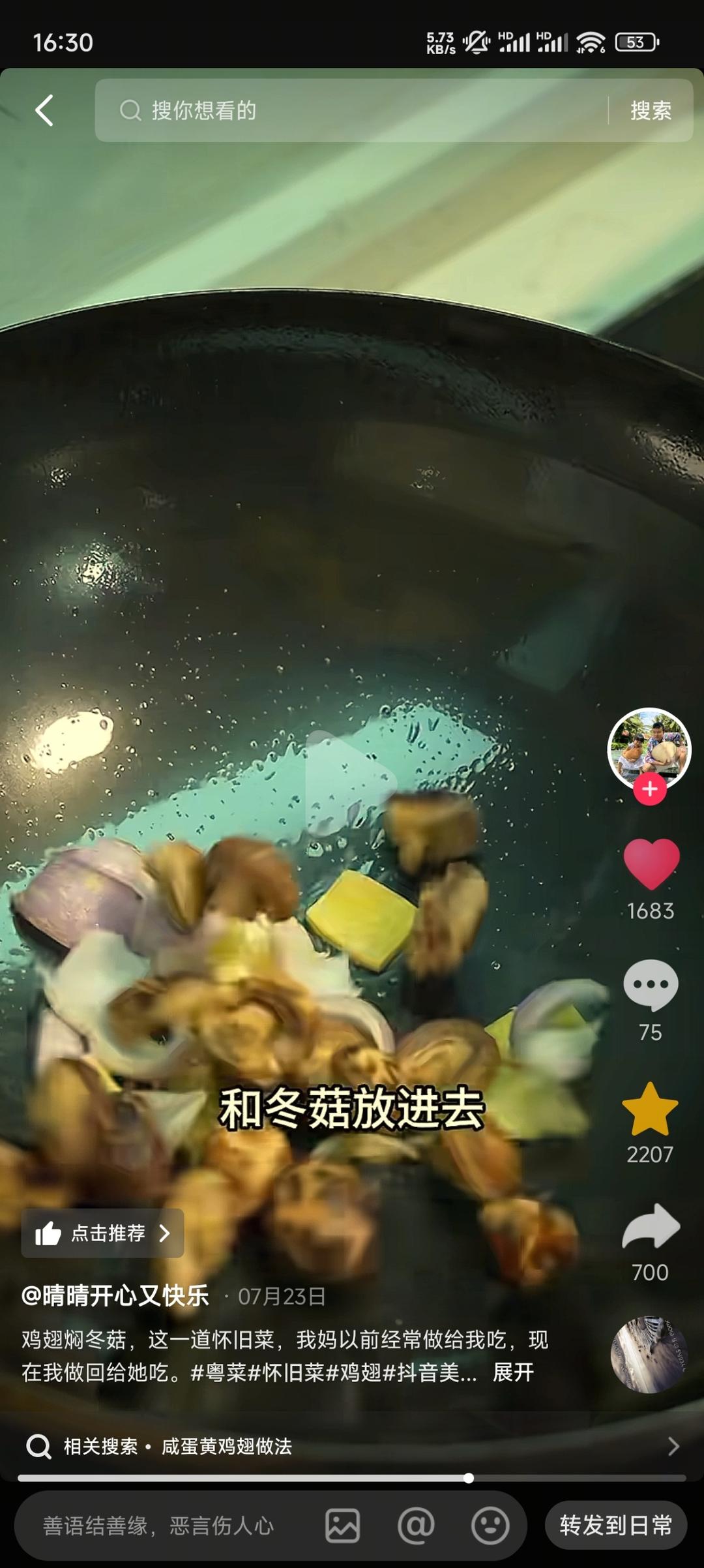
Task: Open the spinning music disc
Action: (649, 1354)
